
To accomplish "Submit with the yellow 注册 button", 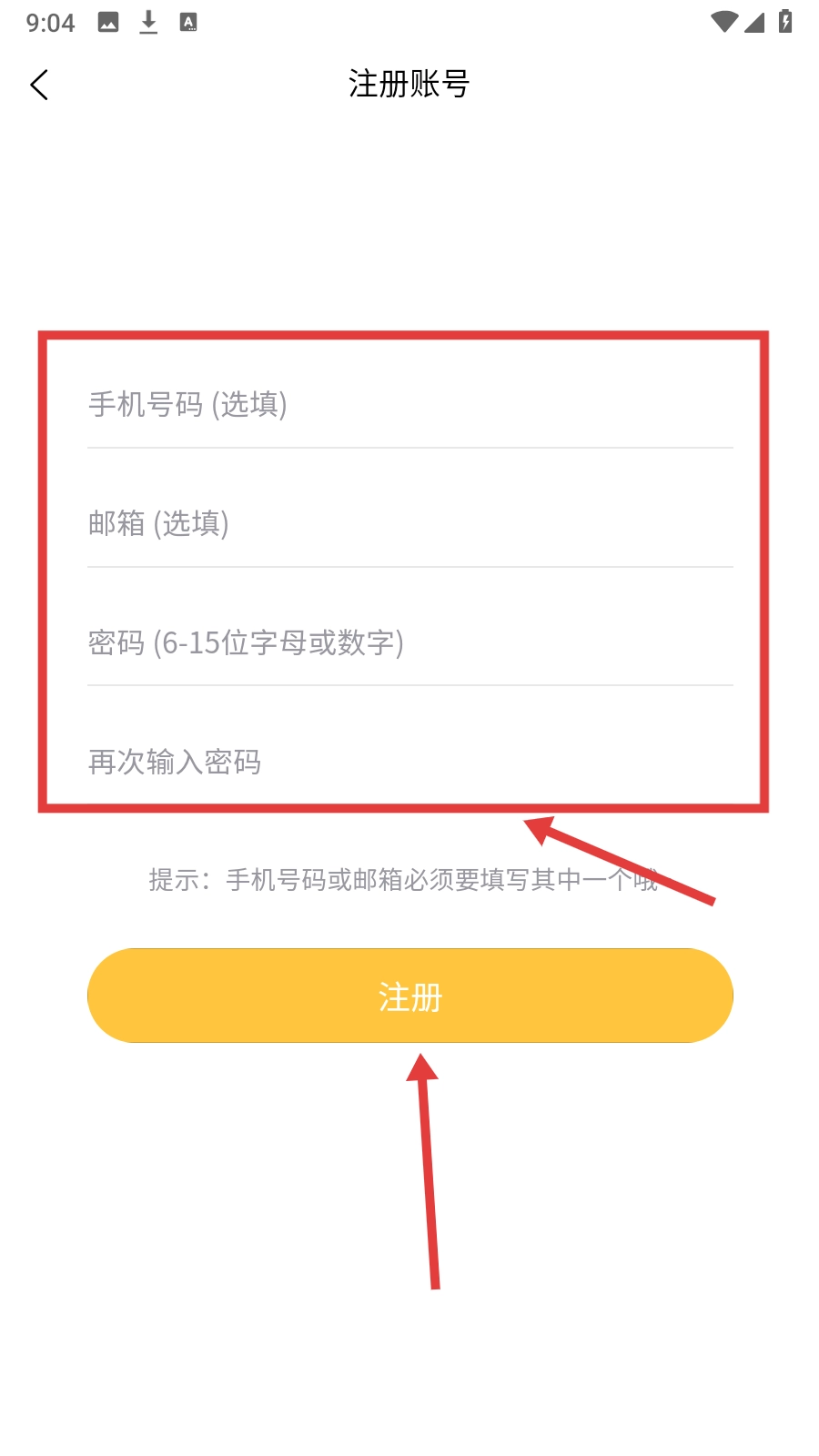I will coord(409,996).
